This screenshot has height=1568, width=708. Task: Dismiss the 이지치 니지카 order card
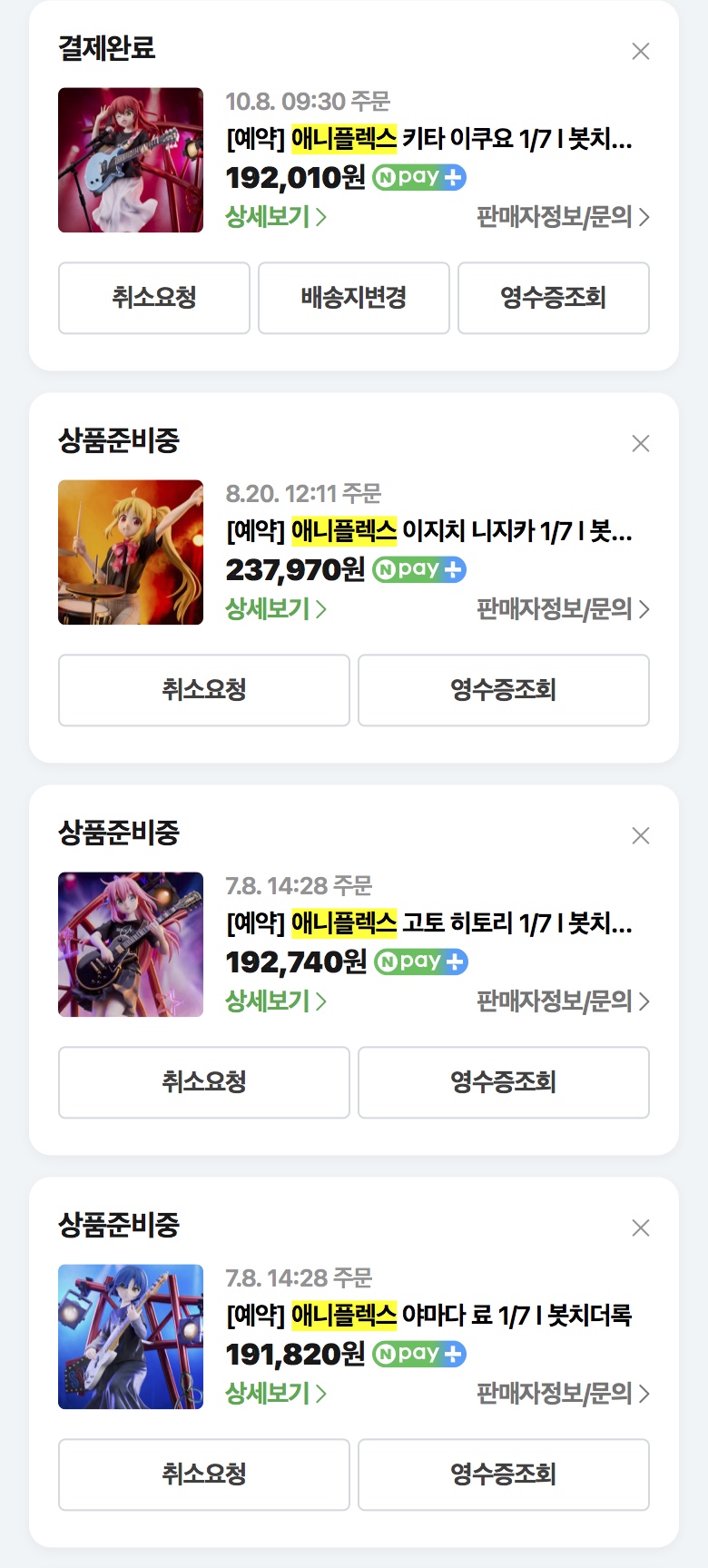(641, 444)
